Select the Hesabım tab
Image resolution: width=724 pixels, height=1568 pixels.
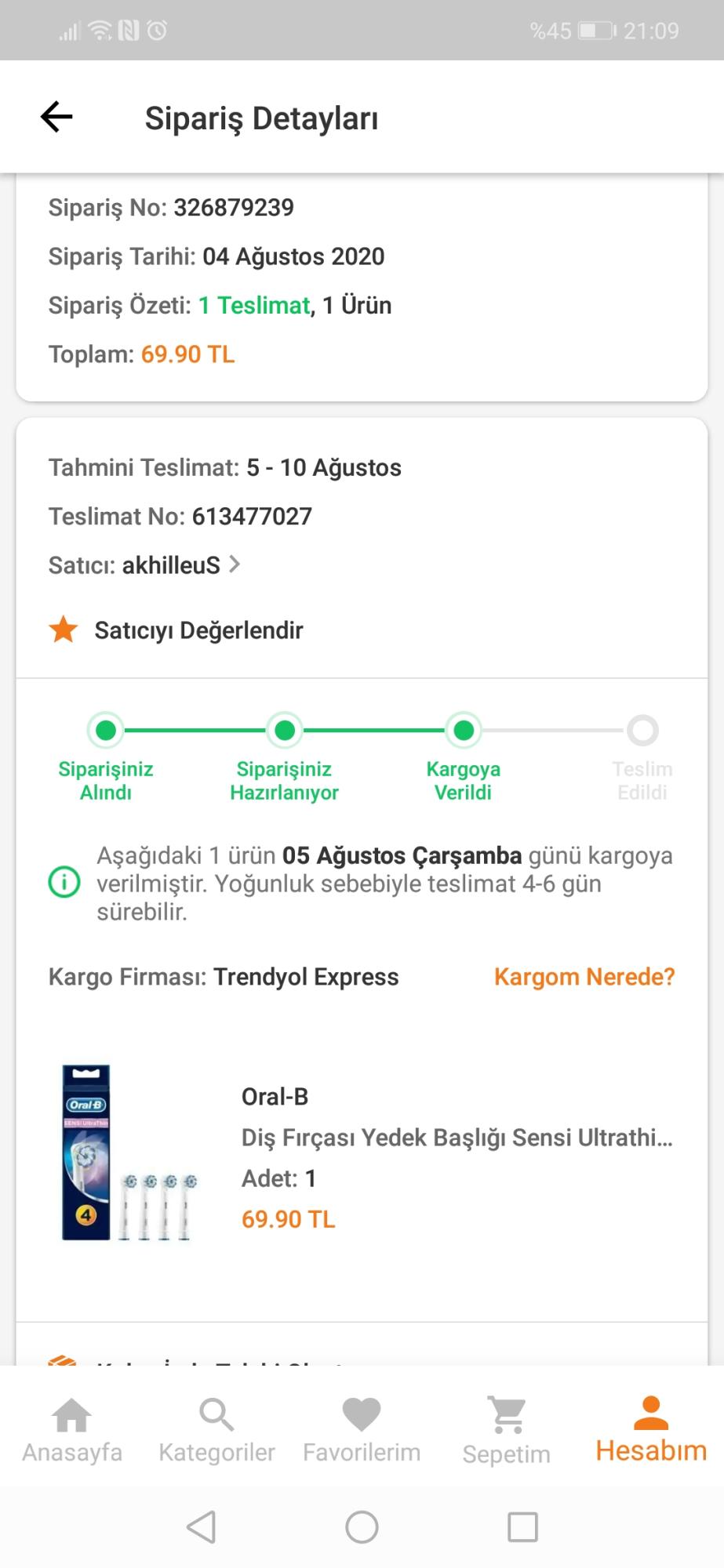[x=651, y=1431]
